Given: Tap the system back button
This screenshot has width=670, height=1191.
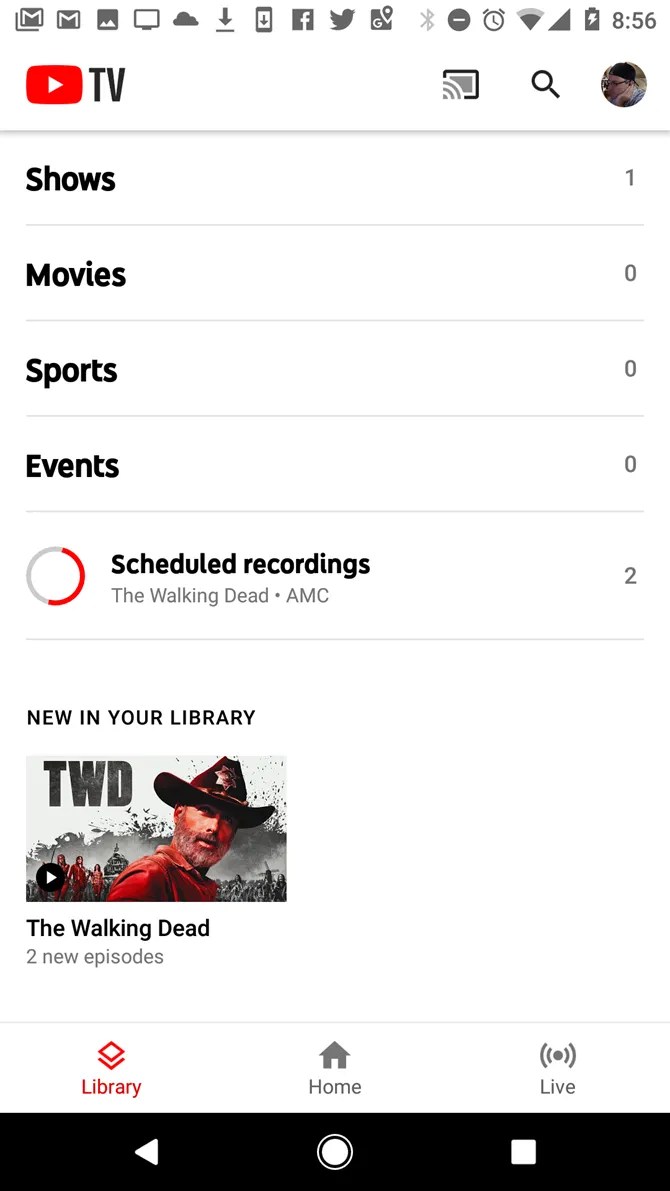Looking at the screenshot, I should point(147,1152).
